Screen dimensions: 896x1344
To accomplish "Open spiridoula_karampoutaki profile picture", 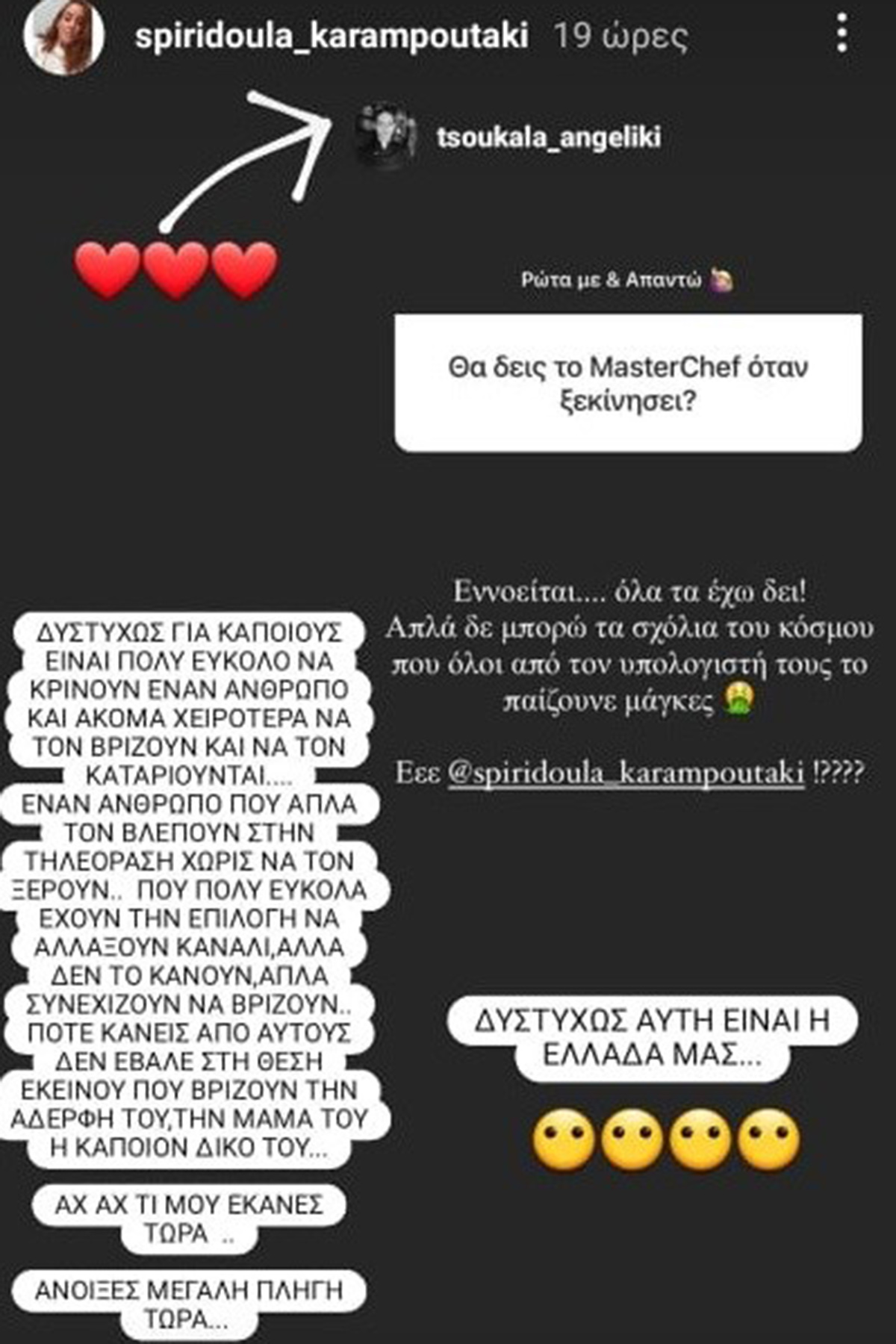I will tap(62, 37).
